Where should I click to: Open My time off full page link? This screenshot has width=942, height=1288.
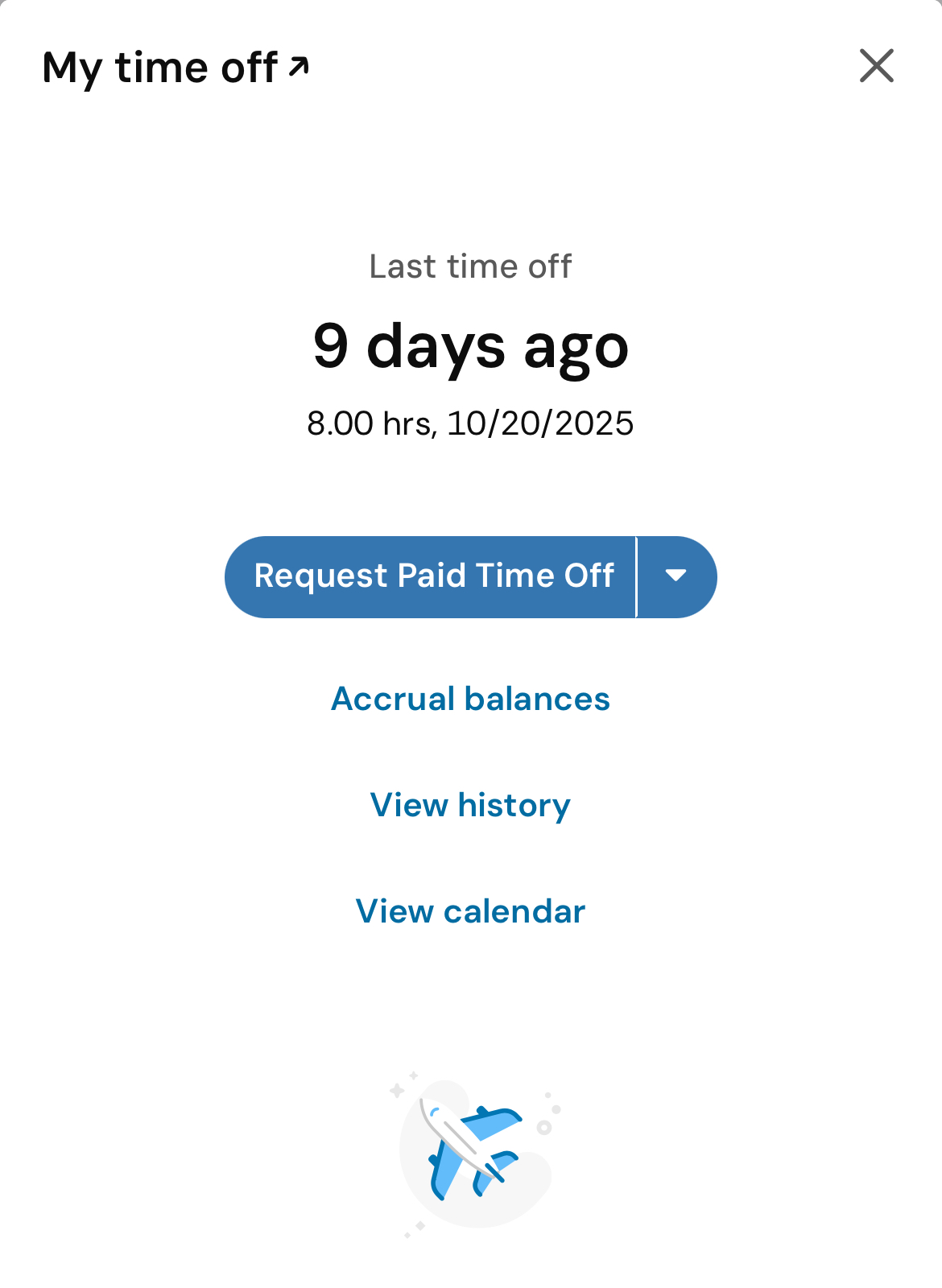click(x=175, y=68)
